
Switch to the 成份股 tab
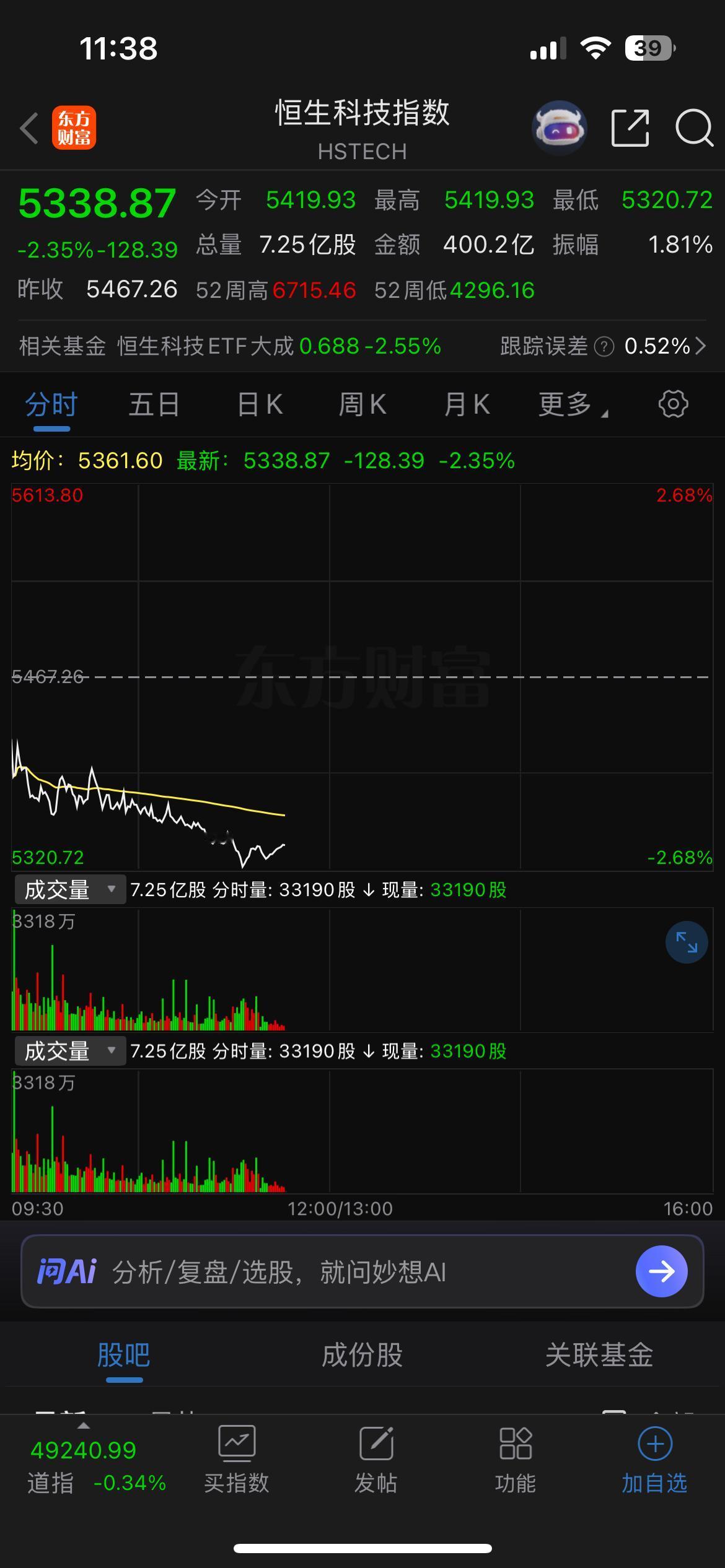[362, 1355]
